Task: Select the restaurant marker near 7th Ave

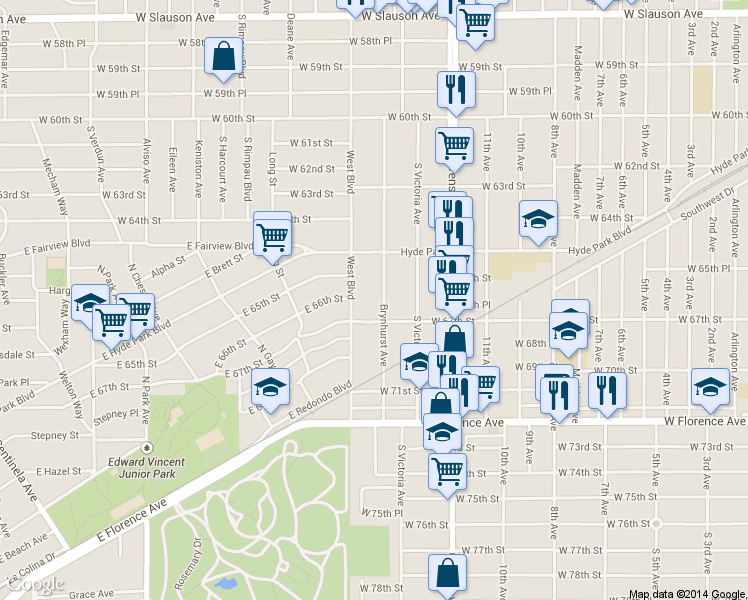Action: point(606,390)
